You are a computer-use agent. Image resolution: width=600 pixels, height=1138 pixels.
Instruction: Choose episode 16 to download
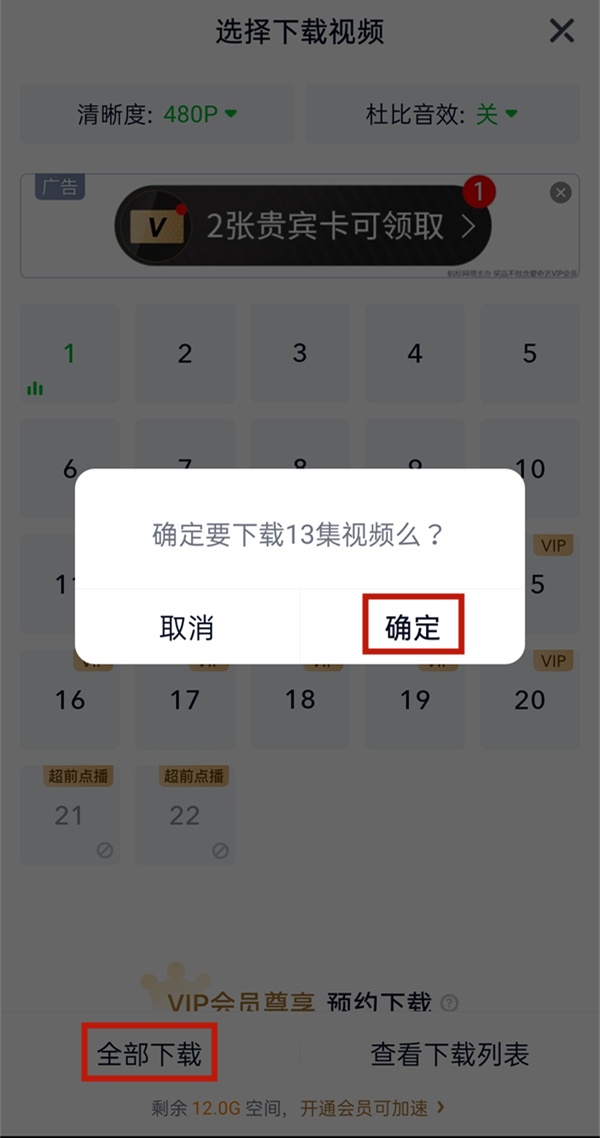pyautogui.click(x=70, y=700)
